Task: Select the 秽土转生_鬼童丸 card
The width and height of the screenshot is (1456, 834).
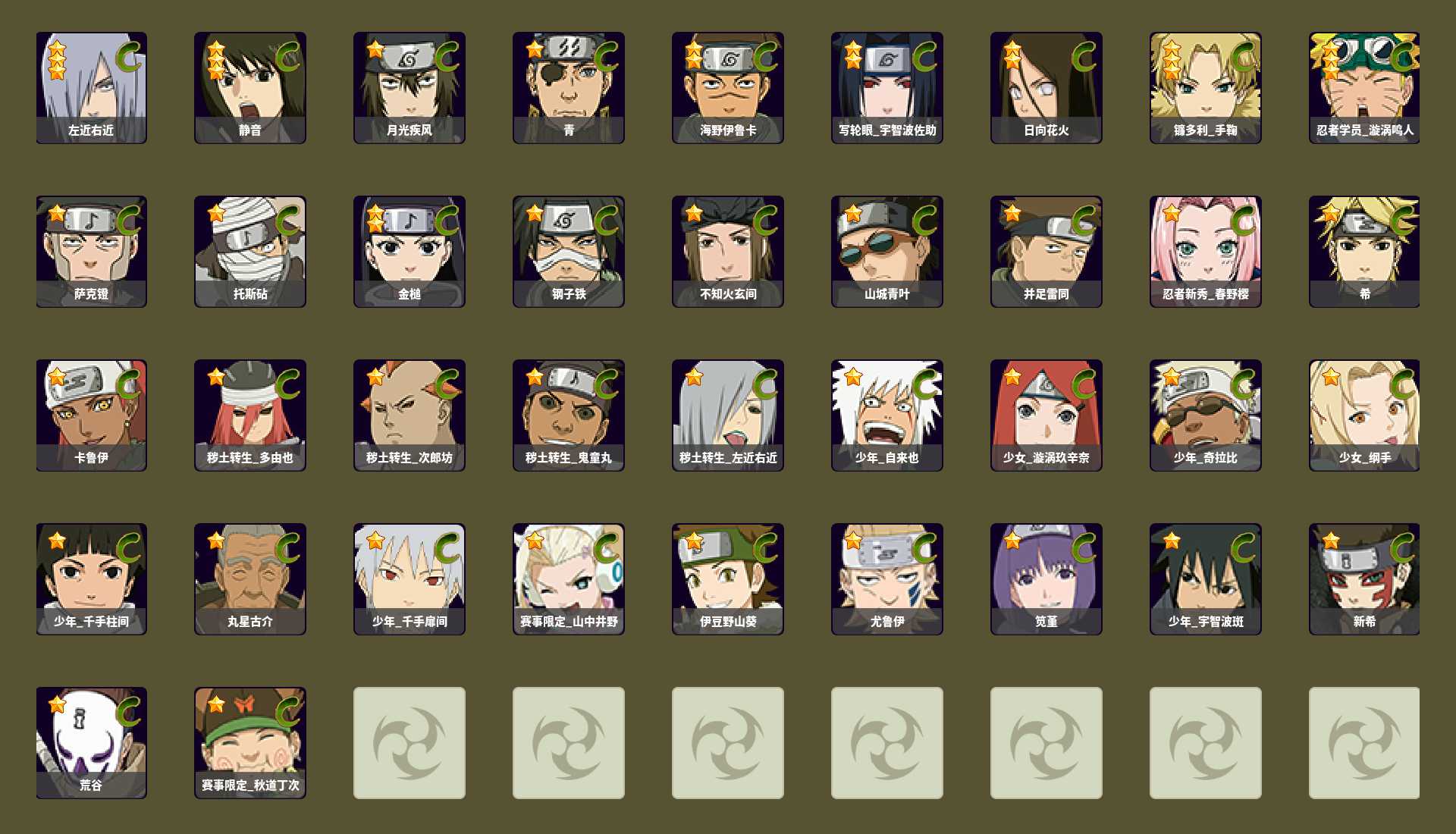Action: [x=569, y=415]
